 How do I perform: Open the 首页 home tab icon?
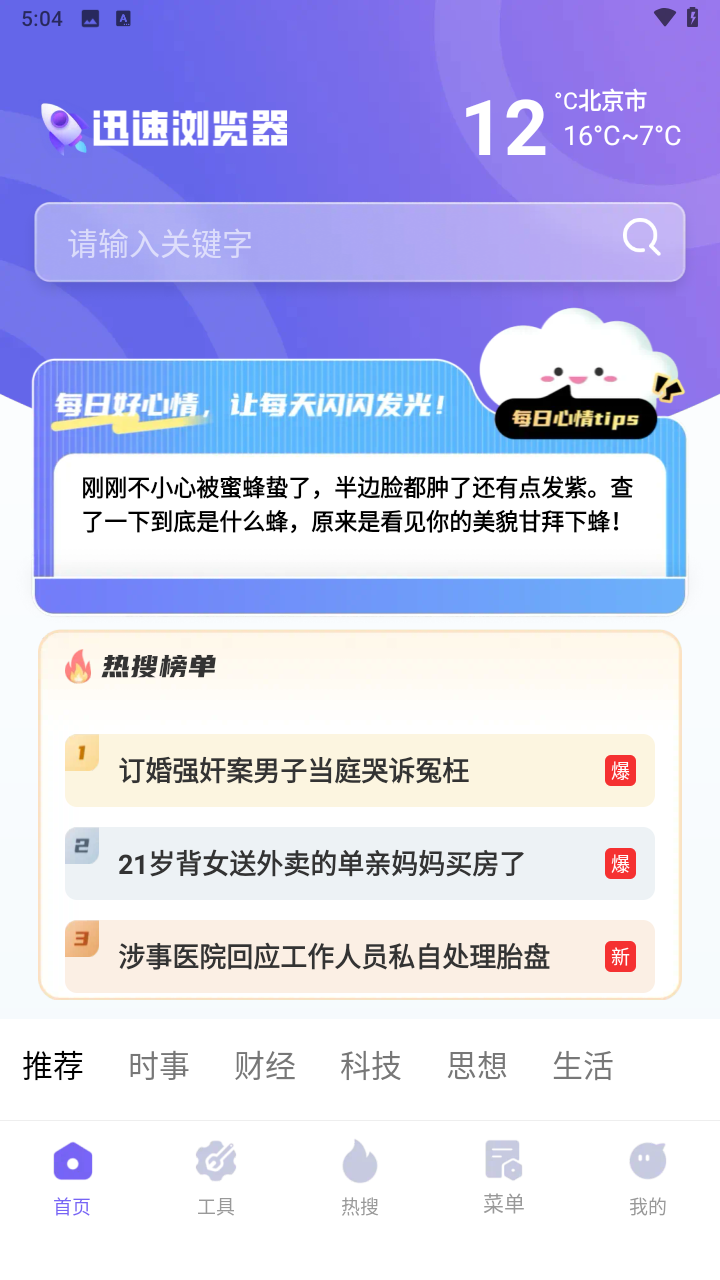pos(71,1163)
